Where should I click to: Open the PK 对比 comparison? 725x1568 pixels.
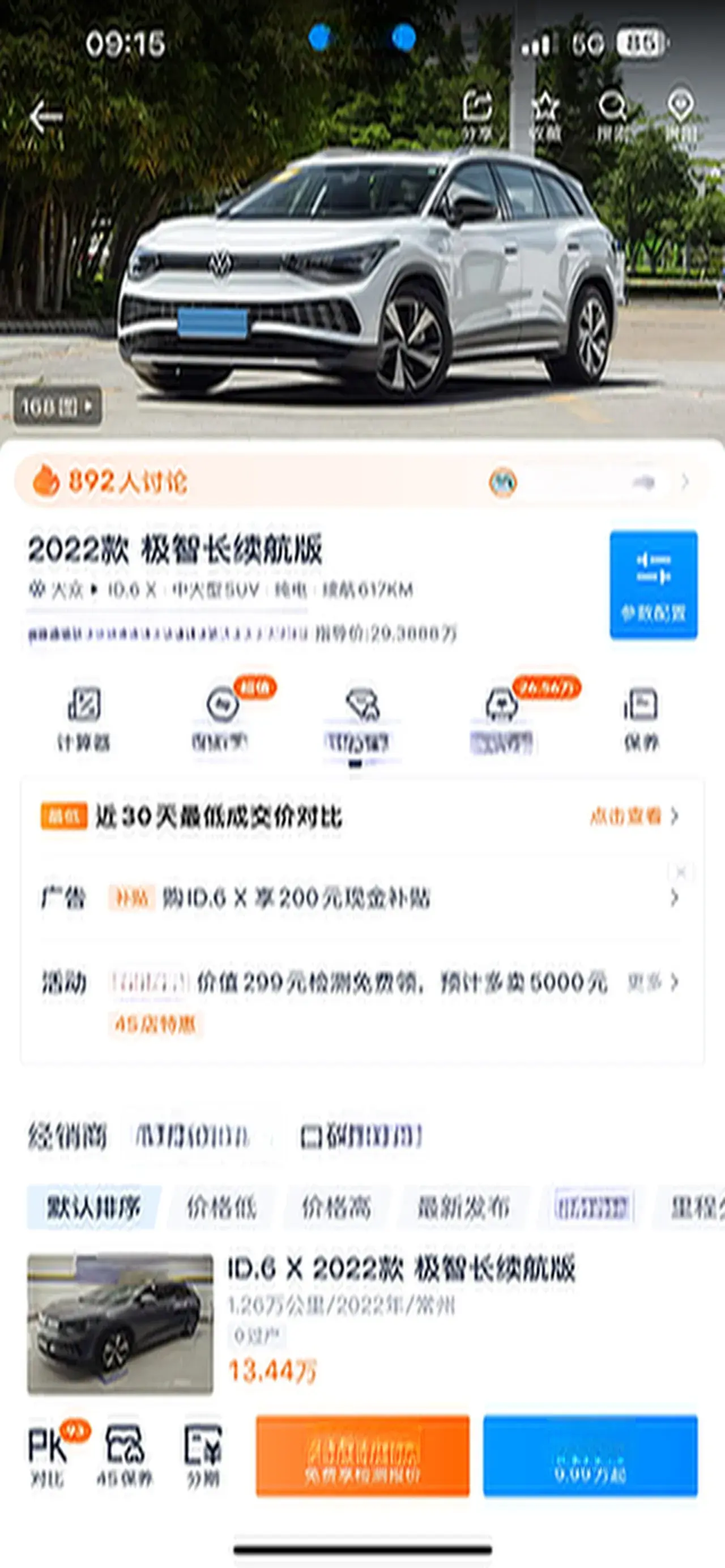49,1456
